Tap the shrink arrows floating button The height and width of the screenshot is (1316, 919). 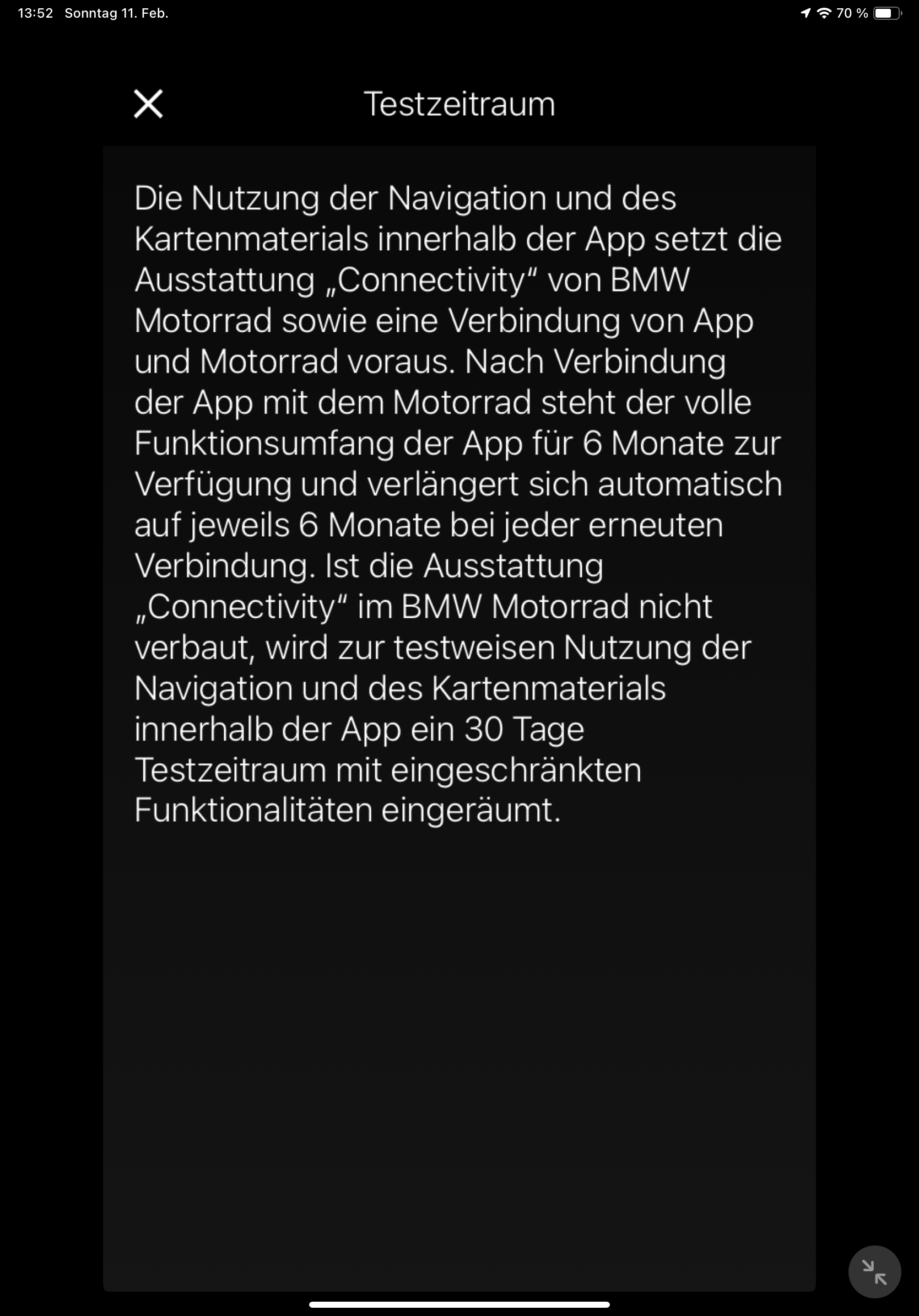point(874,1272)
